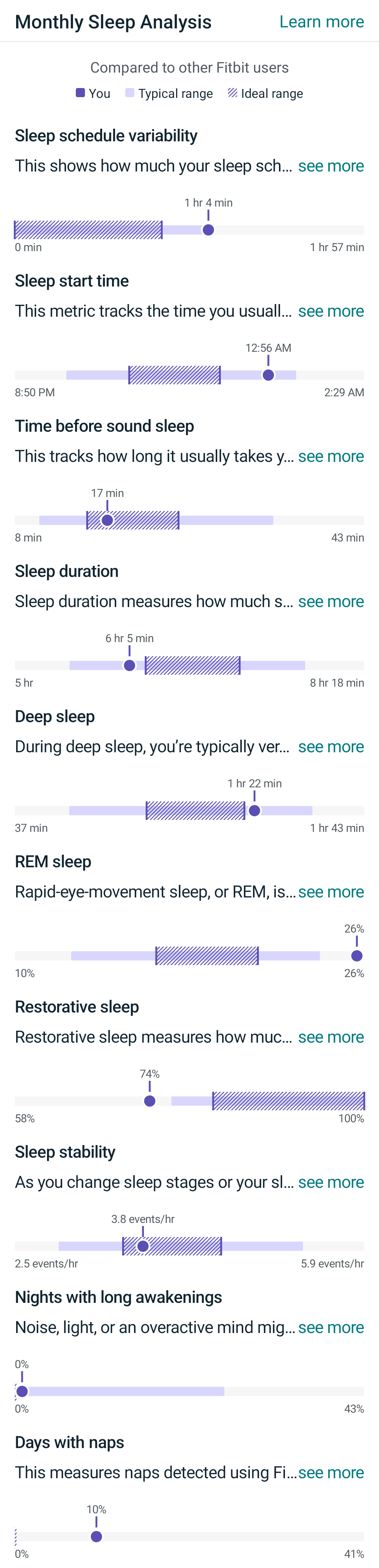The image size is (379, 1568).
Task: View full Restorative sleep description
Action: 330,1037
